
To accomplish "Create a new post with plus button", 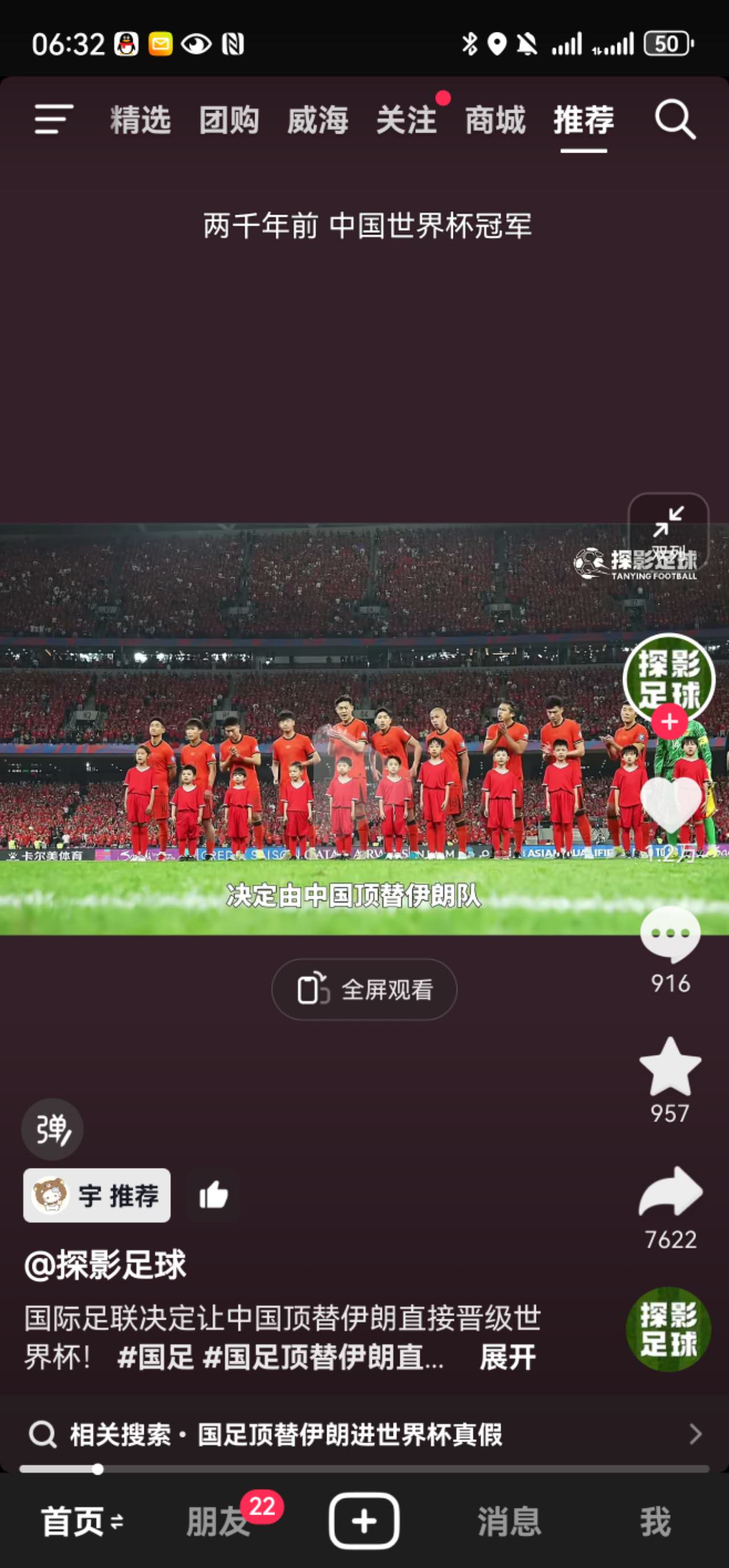I will (364, 1521).
